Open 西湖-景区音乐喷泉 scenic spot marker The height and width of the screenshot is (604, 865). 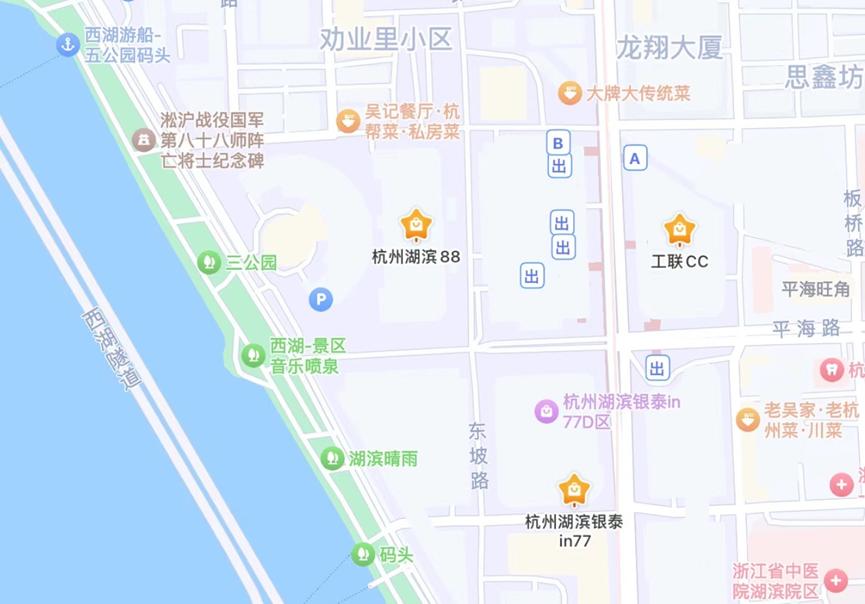253,355
